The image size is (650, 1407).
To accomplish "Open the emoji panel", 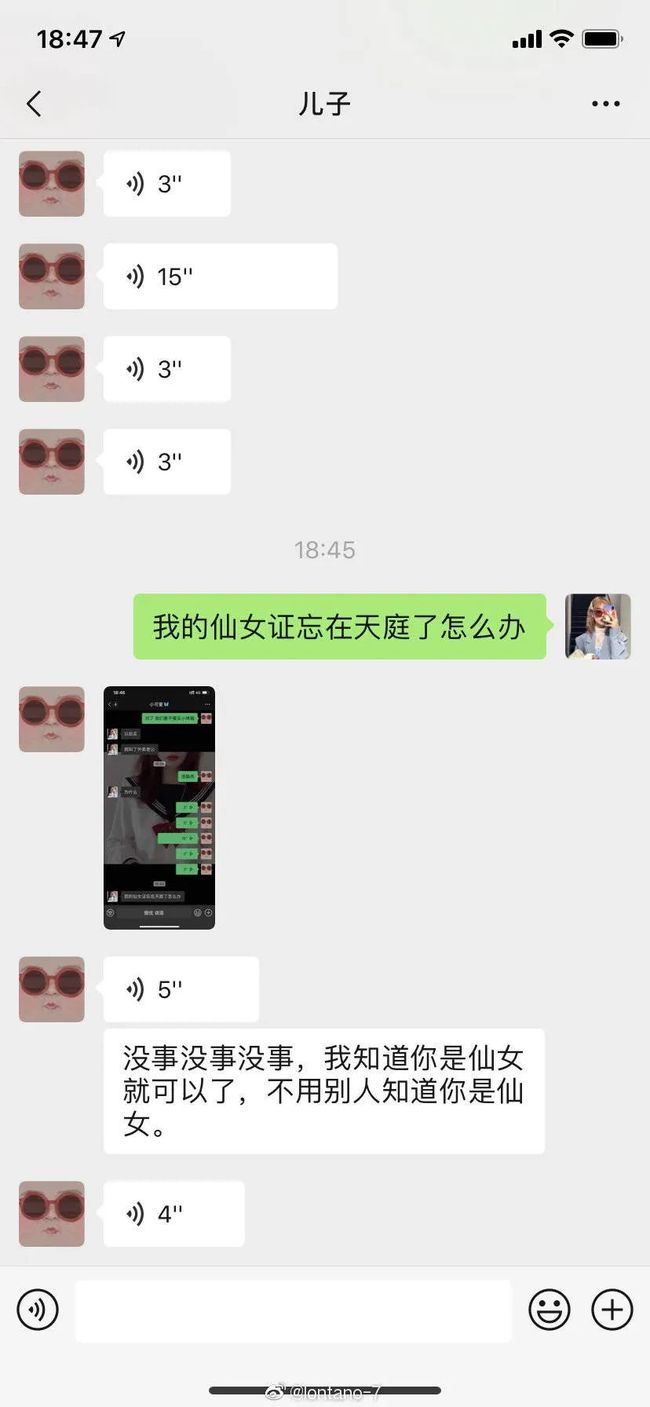I will coord(549,1309).
